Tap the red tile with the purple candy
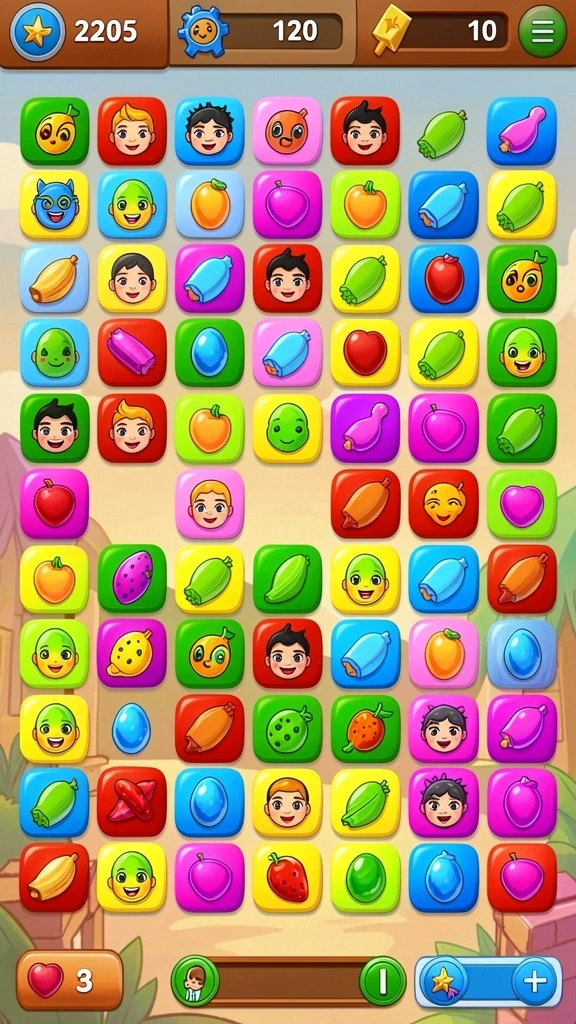Screen dimensions: 576x1024 132,353
